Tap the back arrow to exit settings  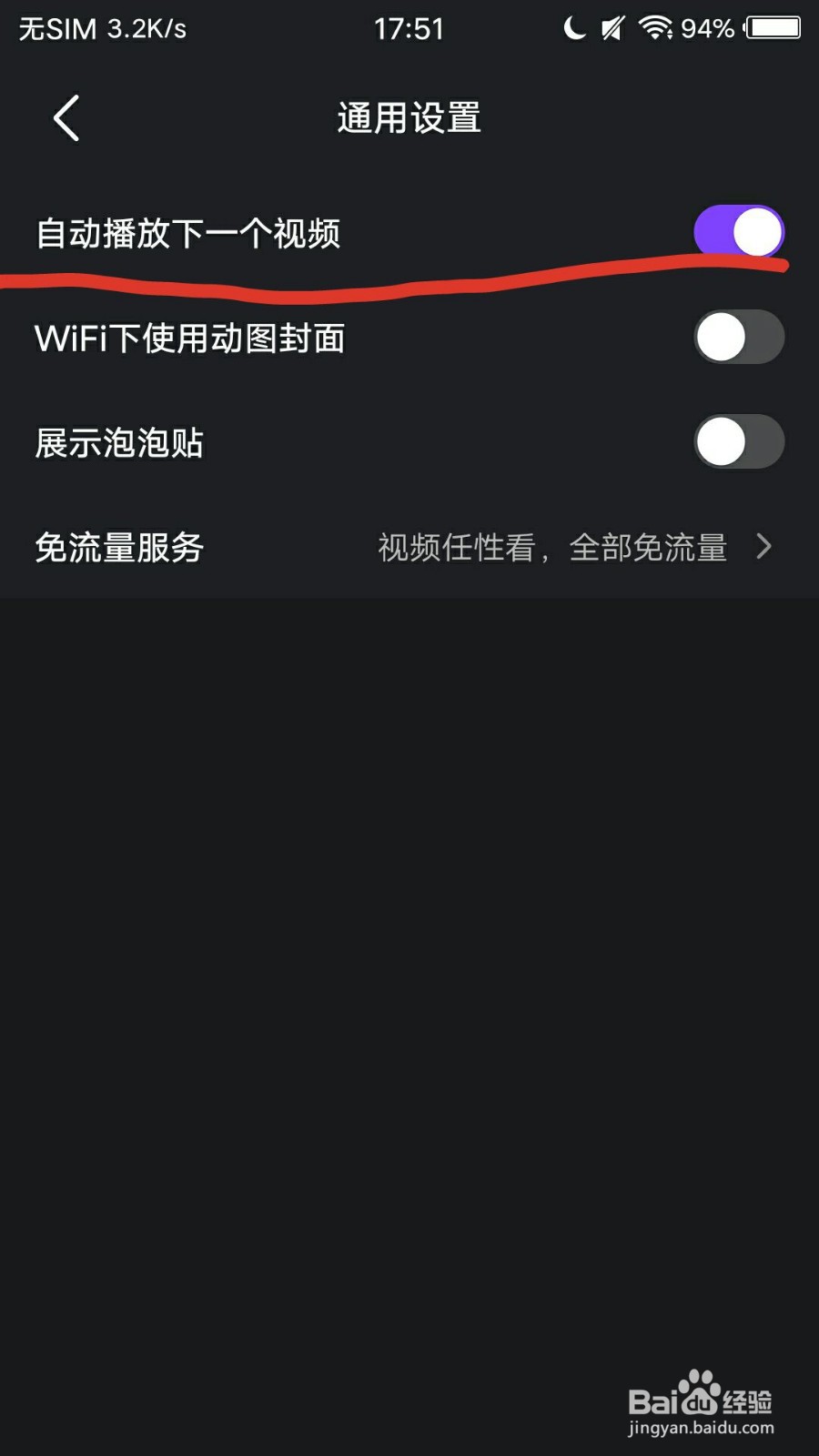click(x=64, y=117)
